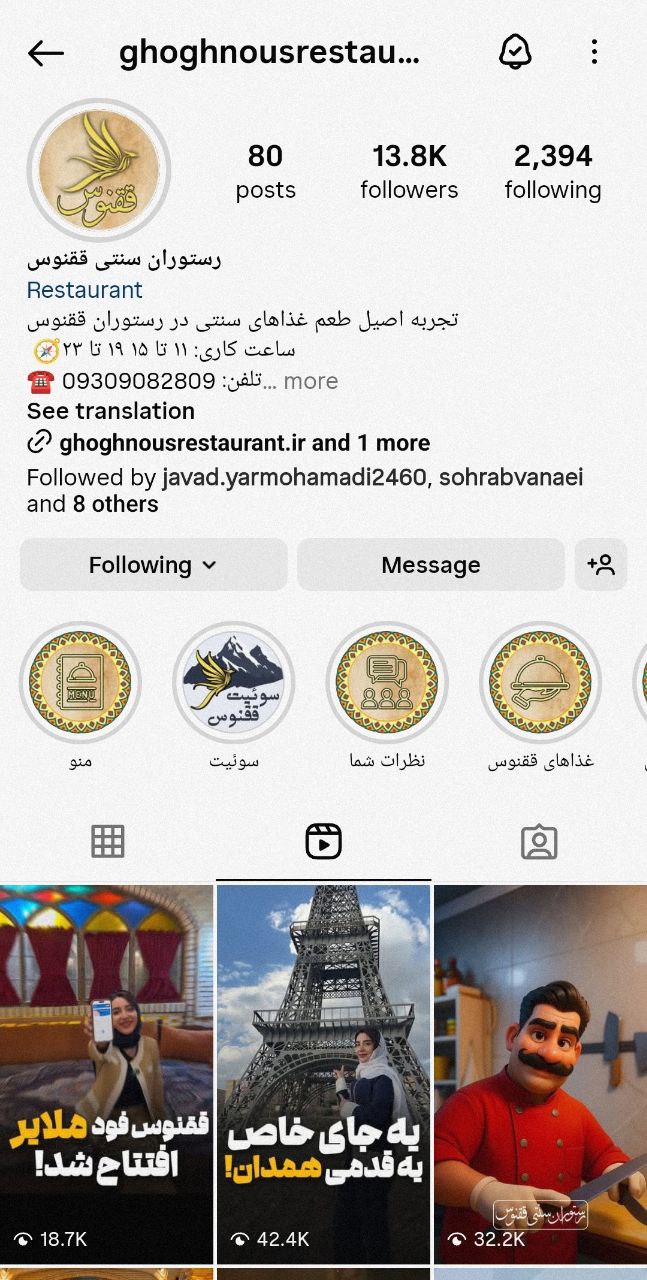
Task: Open the three-dot overflow menu
Action: click(594, 52)
